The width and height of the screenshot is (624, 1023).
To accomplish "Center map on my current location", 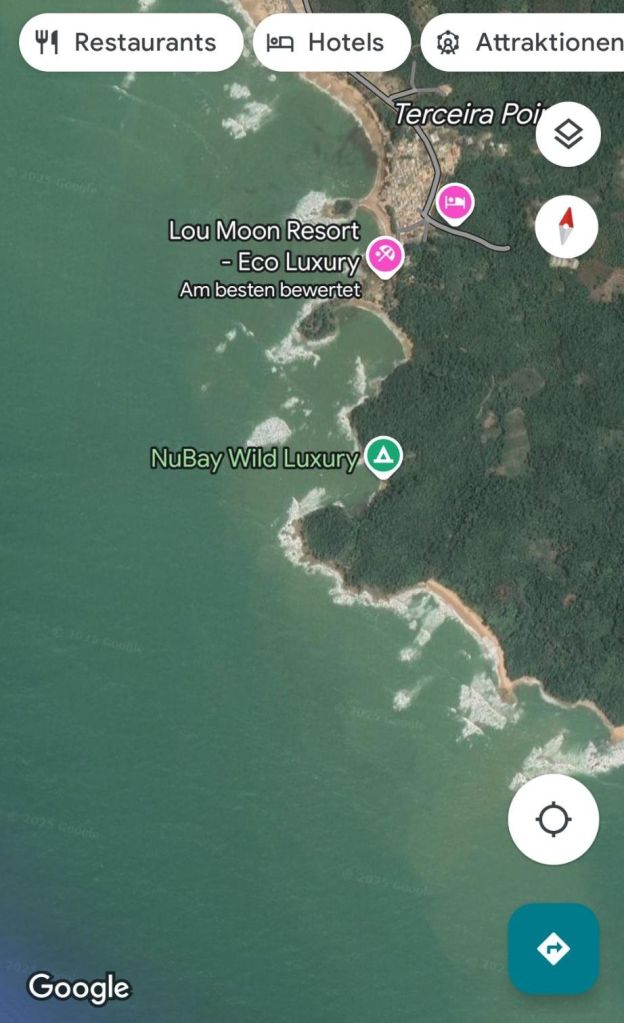I will coord(553,819).
